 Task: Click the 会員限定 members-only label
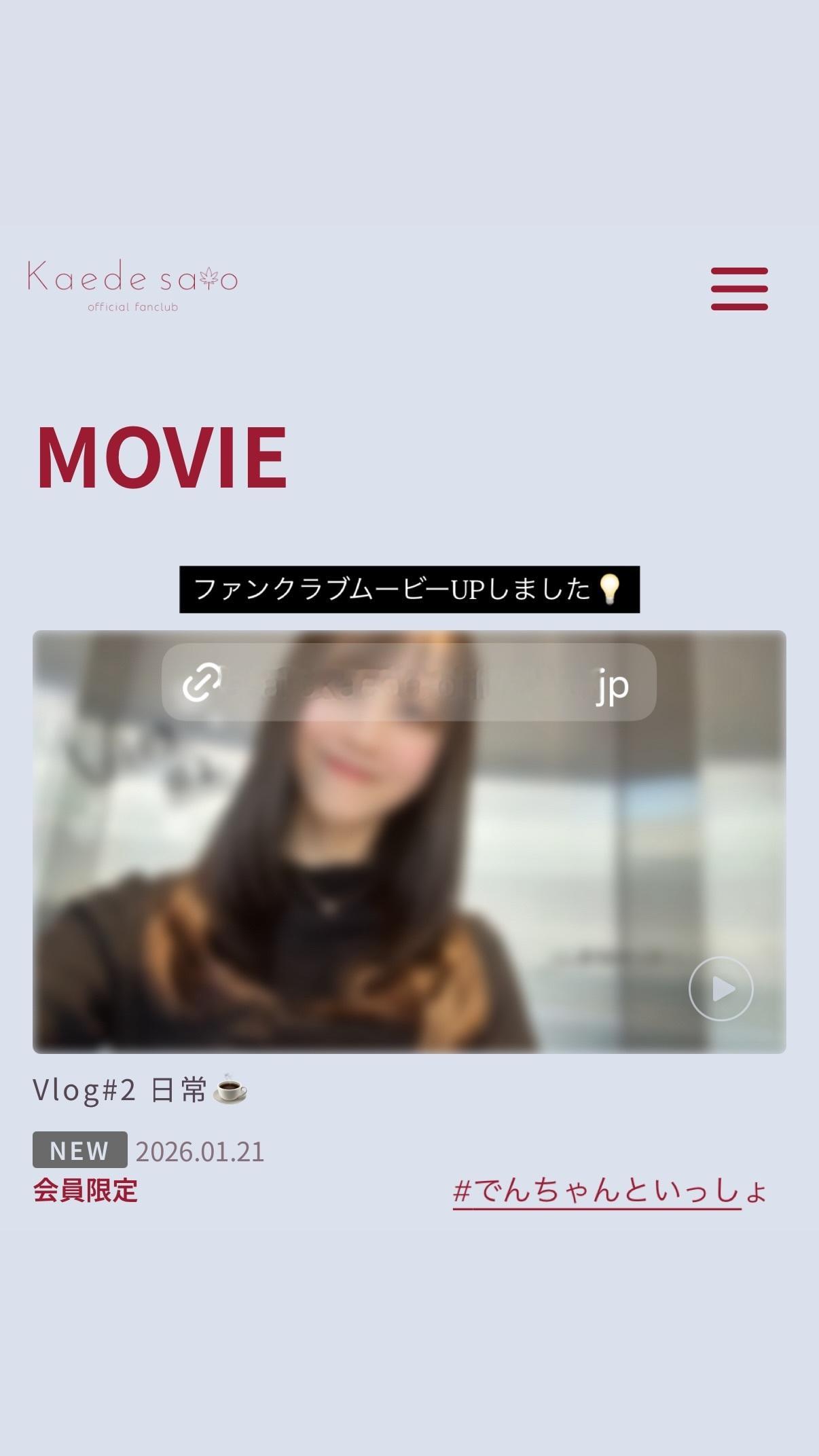click(86, 1188)
